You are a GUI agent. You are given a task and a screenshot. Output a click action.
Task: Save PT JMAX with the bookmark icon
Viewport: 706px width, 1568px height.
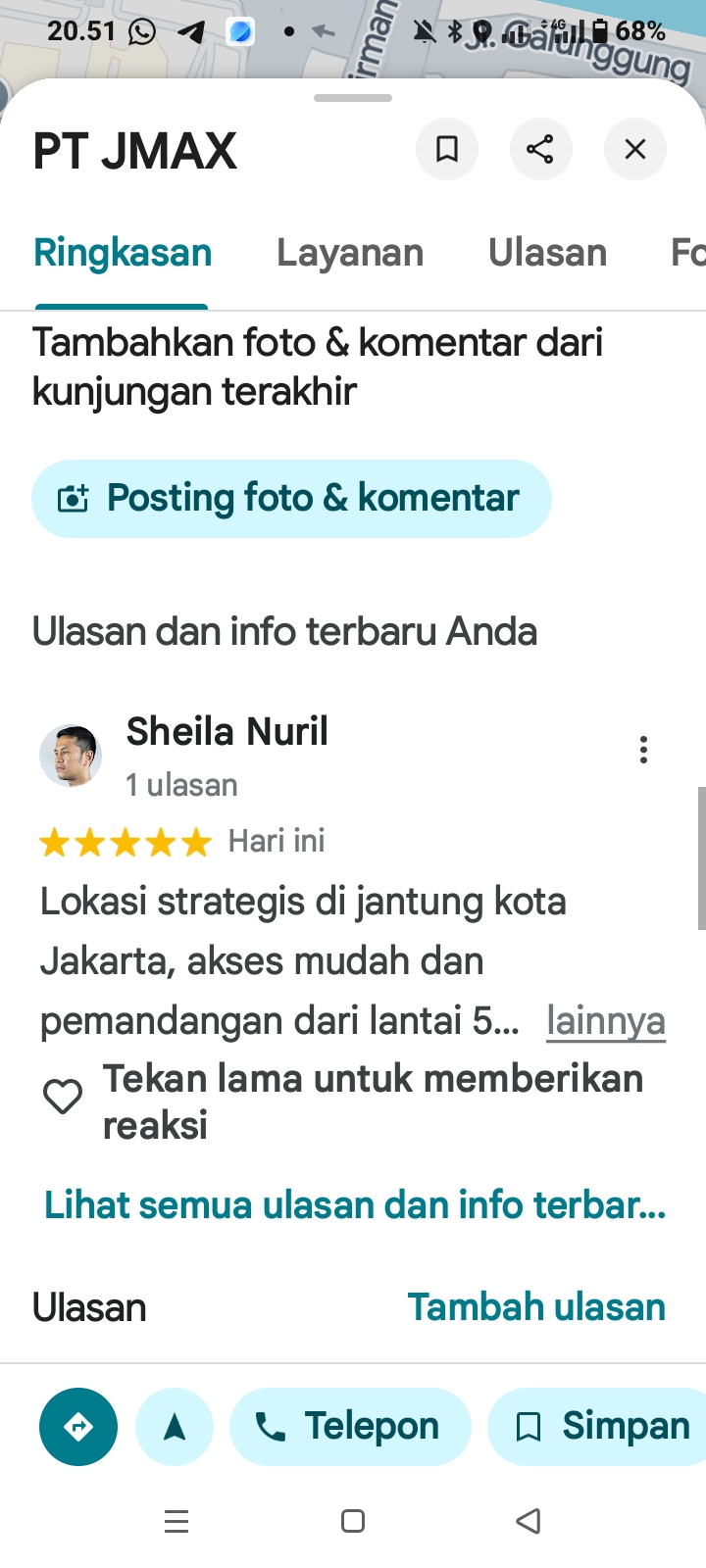point(447,149)
